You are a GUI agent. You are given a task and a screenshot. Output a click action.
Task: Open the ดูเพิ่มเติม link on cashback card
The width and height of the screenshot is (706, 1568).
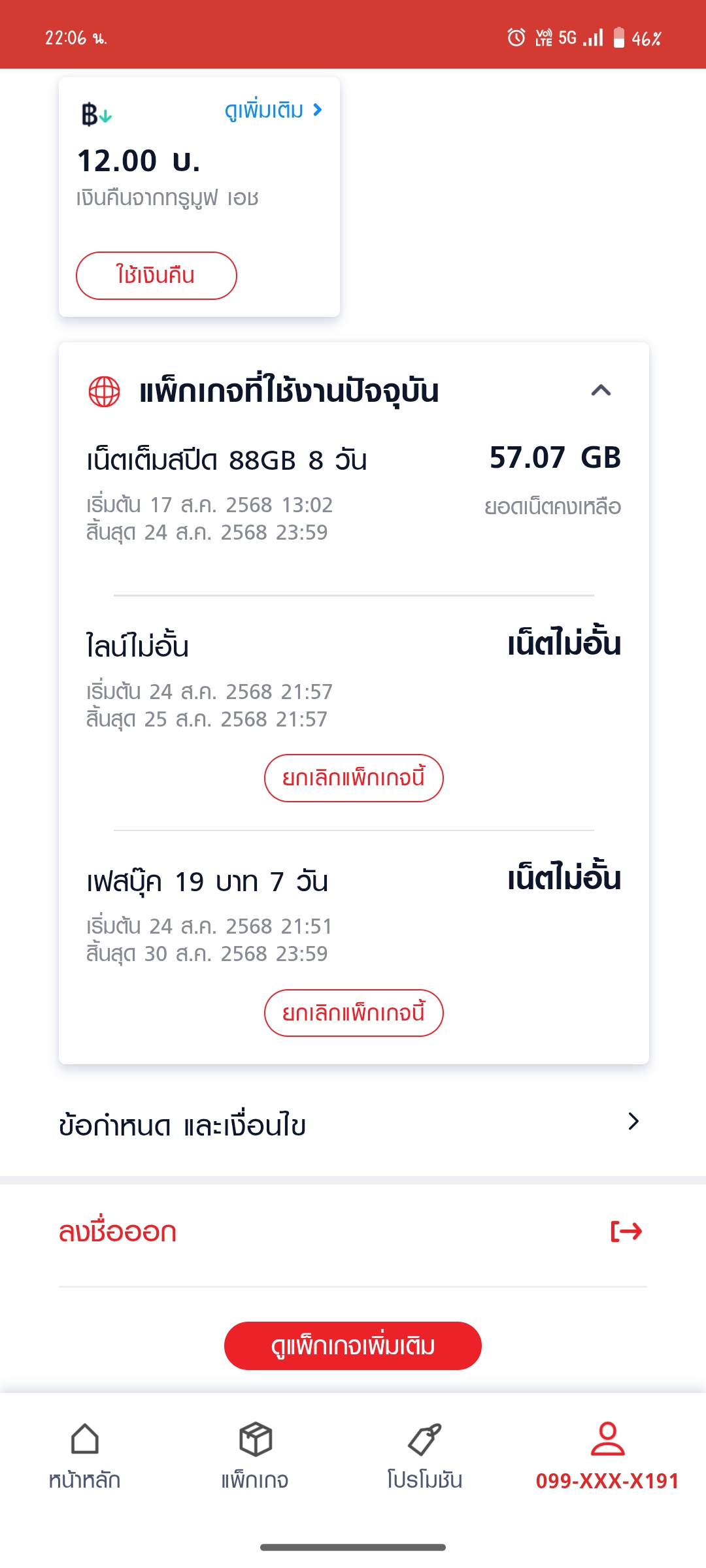274,110
